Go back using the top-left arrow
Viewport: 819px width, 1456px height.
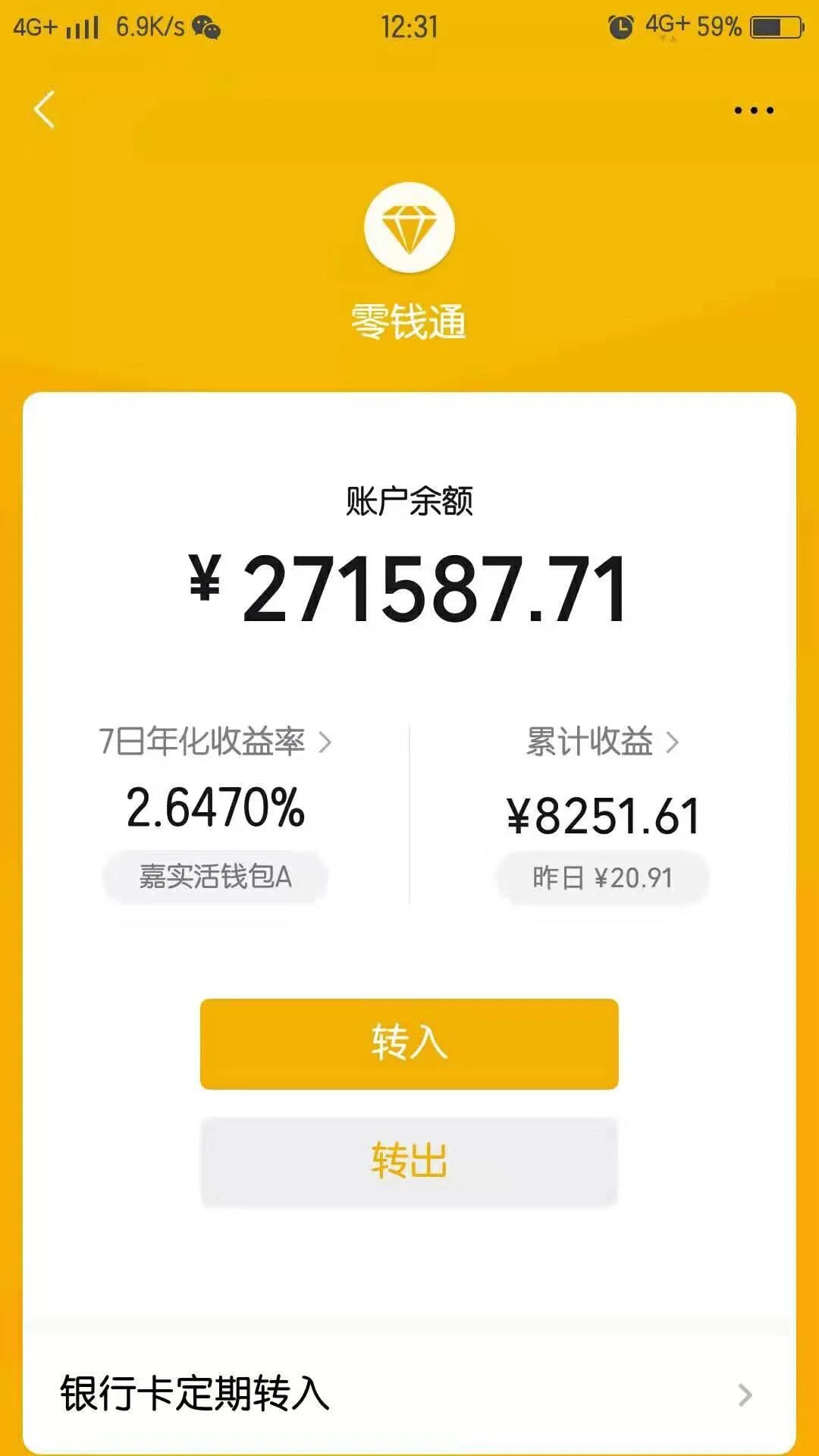[45, 110]
